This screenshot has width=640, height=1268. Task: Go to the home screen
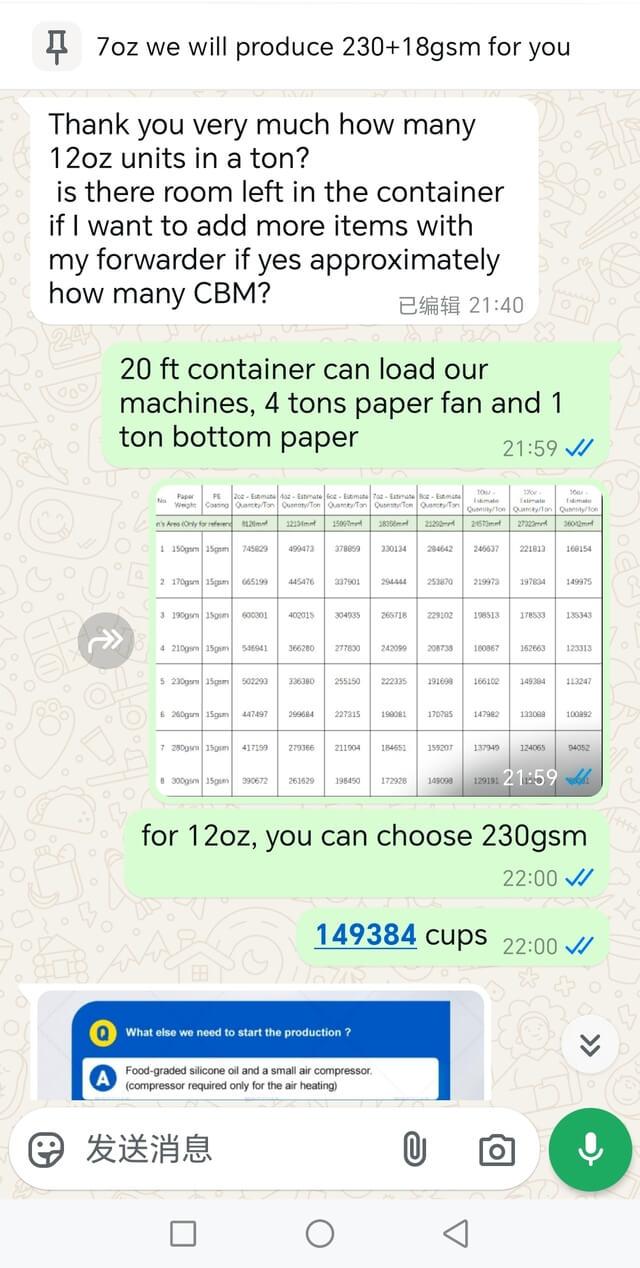(320, 1233)
